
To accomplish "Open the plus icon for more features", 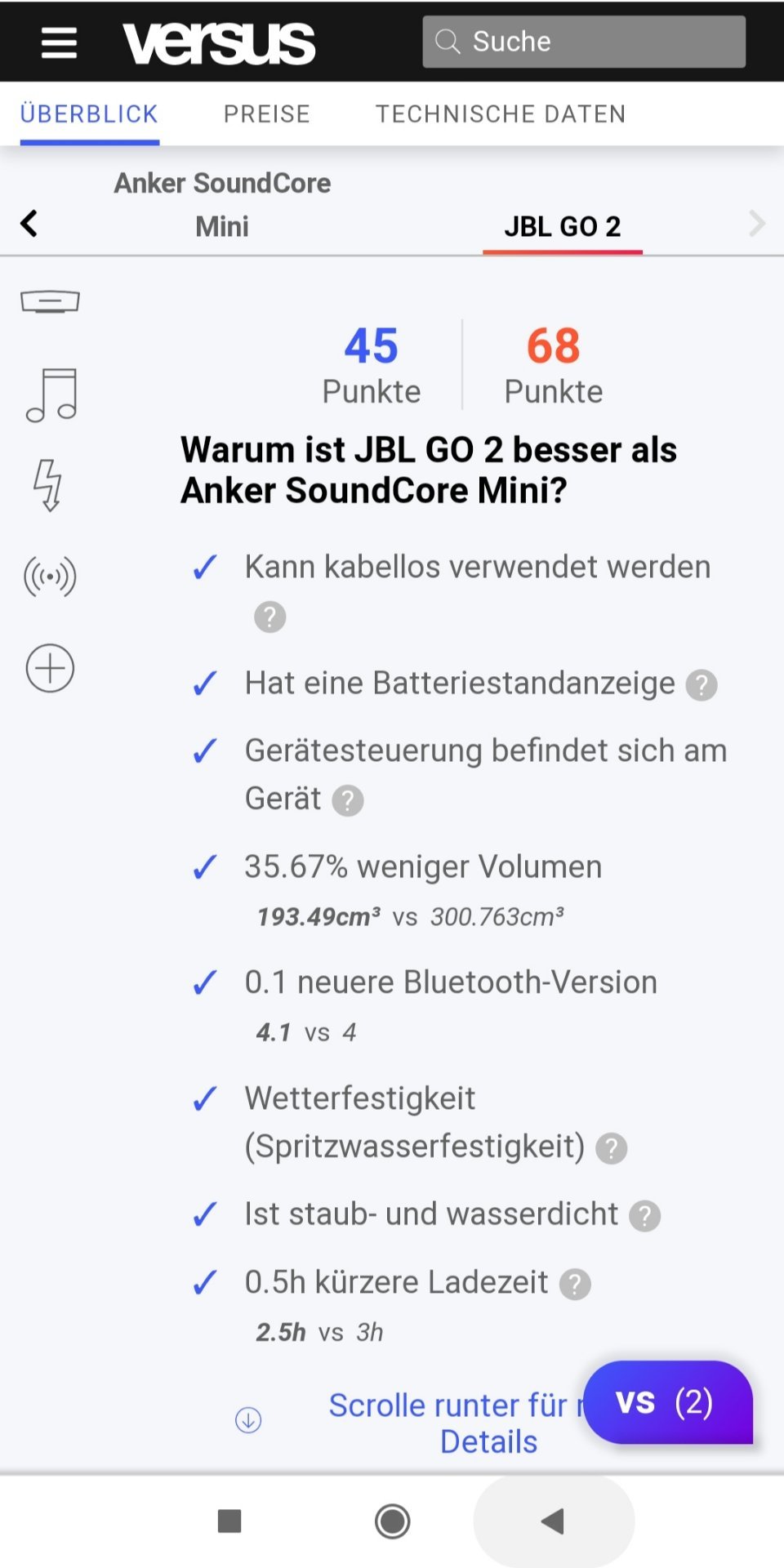I will point(50,668).
